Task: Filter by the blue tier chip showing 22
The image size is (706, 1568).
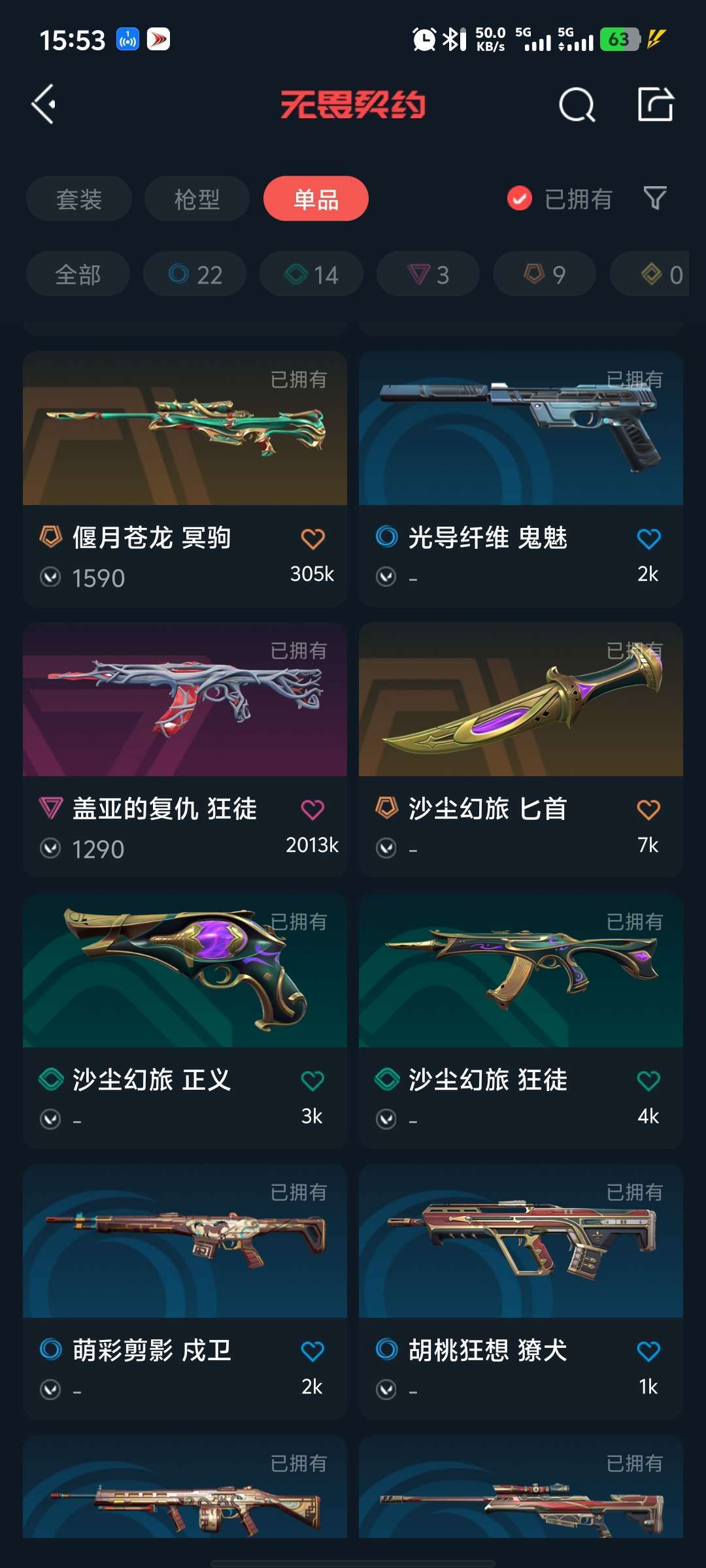Action: 195,274
